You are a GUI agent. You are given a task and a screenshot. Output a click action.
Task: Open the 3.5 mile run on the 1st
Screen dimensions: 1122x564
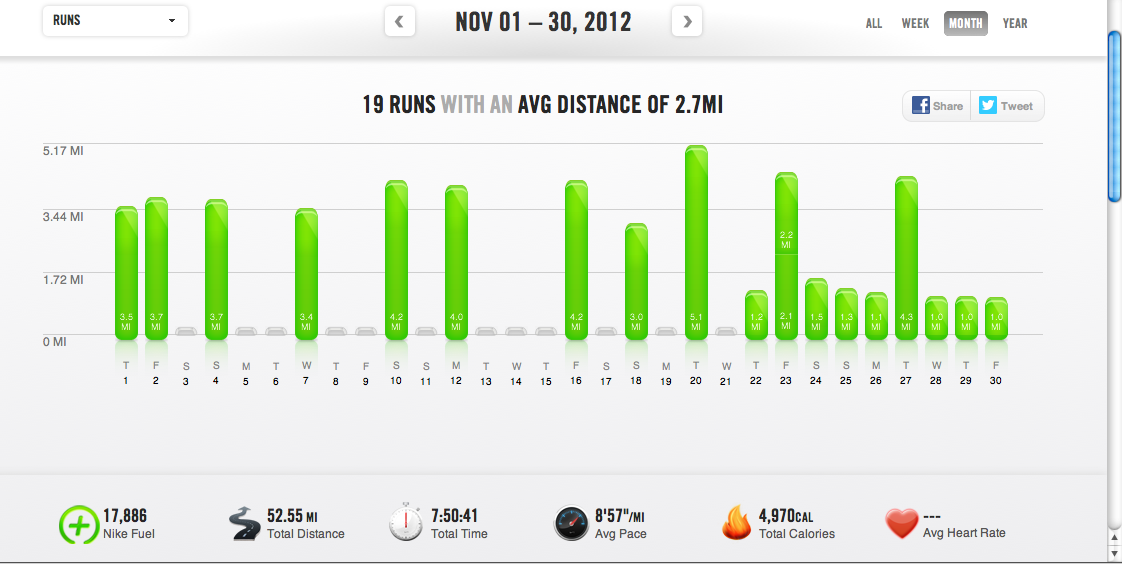(126, 273)
